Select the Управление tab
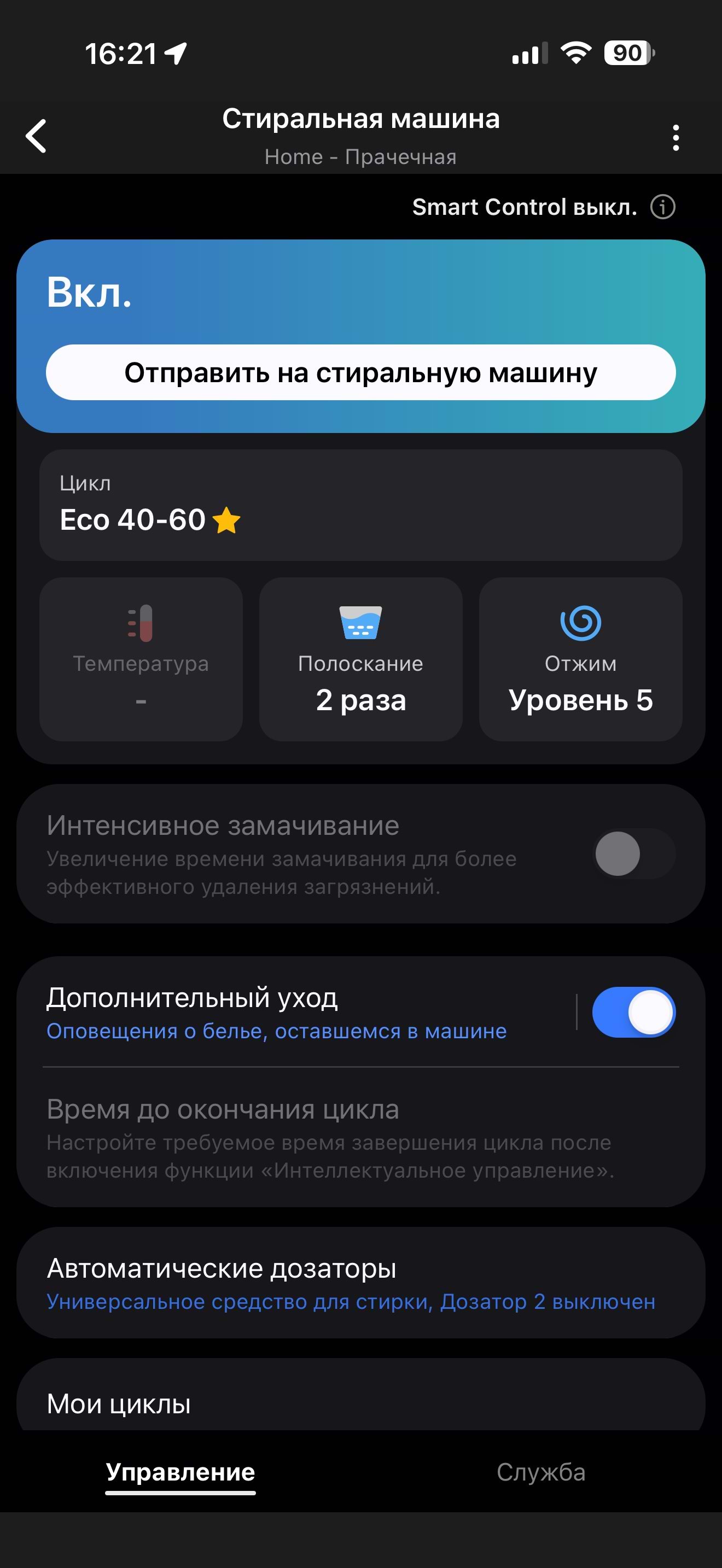This screenshot has width=722, height=1568. click(180, 1472)
